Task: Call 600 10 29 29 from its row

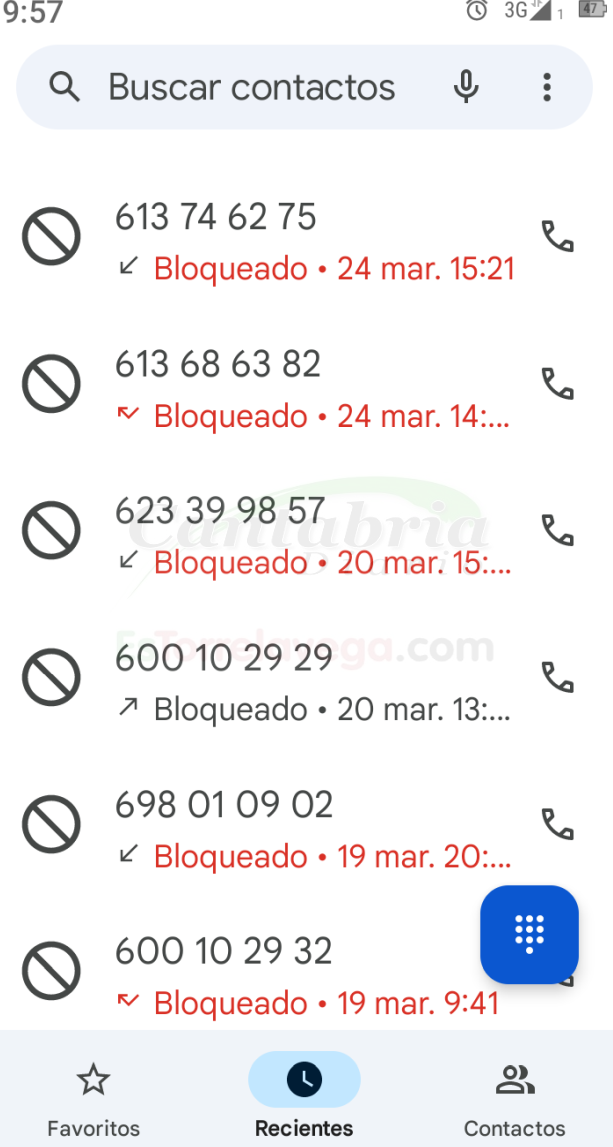Action: click(x=557, y=677)
